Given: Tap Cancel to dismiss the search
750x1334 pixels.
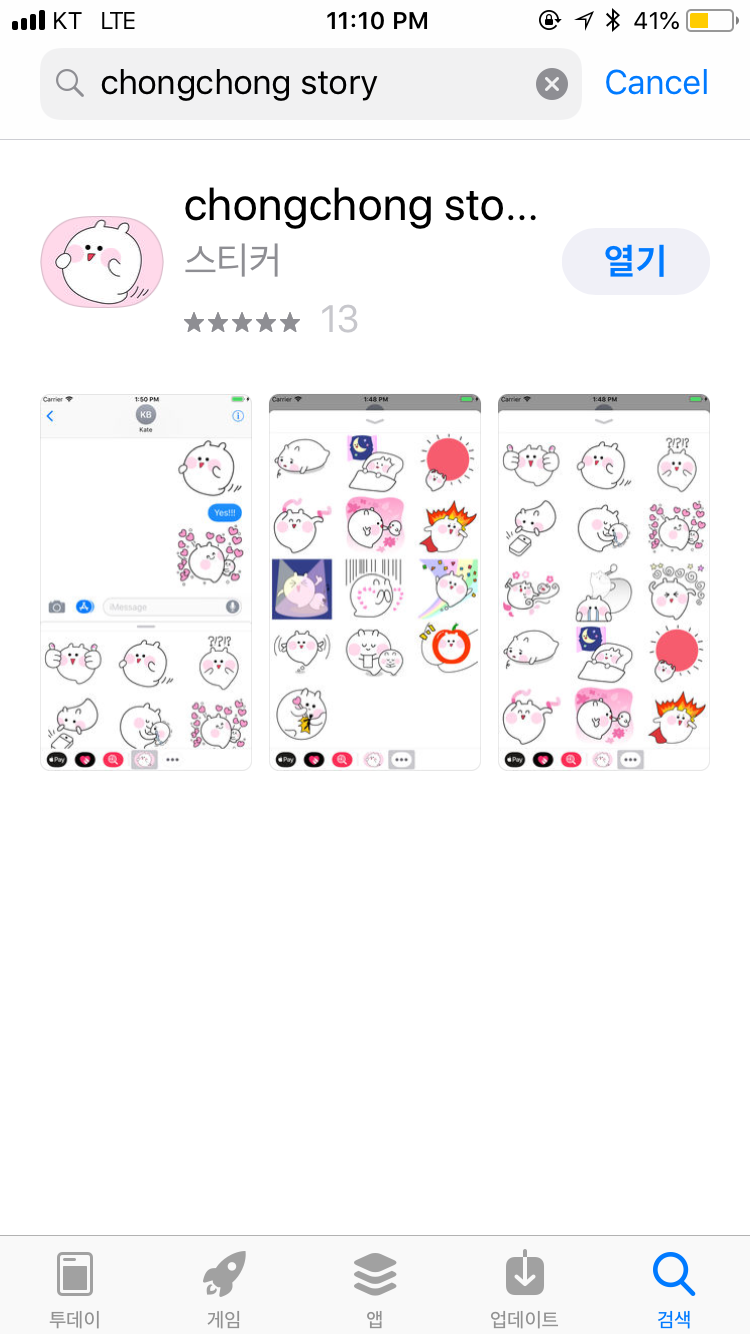Looking at the screenshot, I should point(656,83).
